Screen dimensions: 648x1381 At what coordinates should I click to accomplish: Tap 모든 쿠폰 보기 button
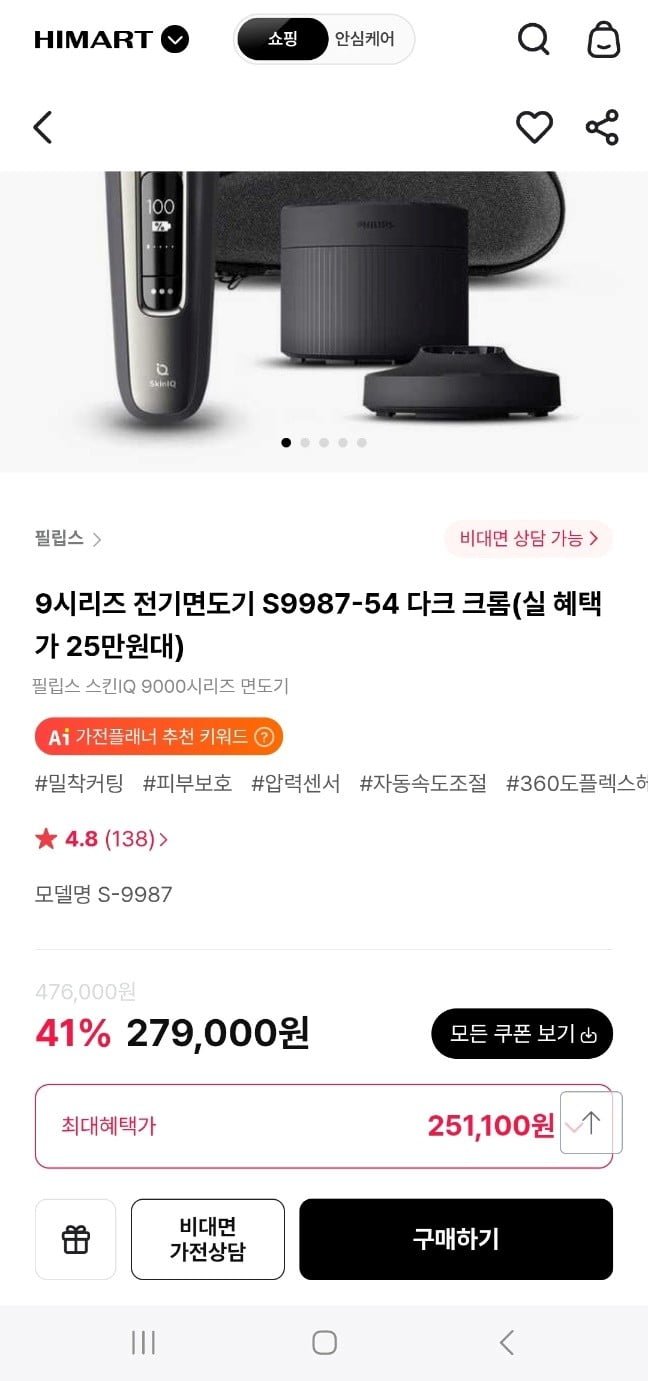click(x=522, y=1033)
